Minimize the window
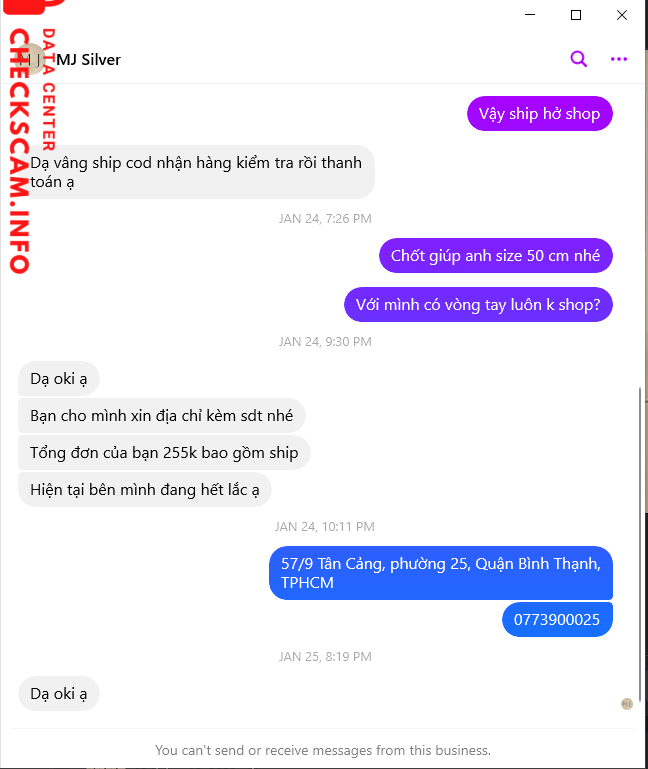Screen dimensions: 648x769 530,15
